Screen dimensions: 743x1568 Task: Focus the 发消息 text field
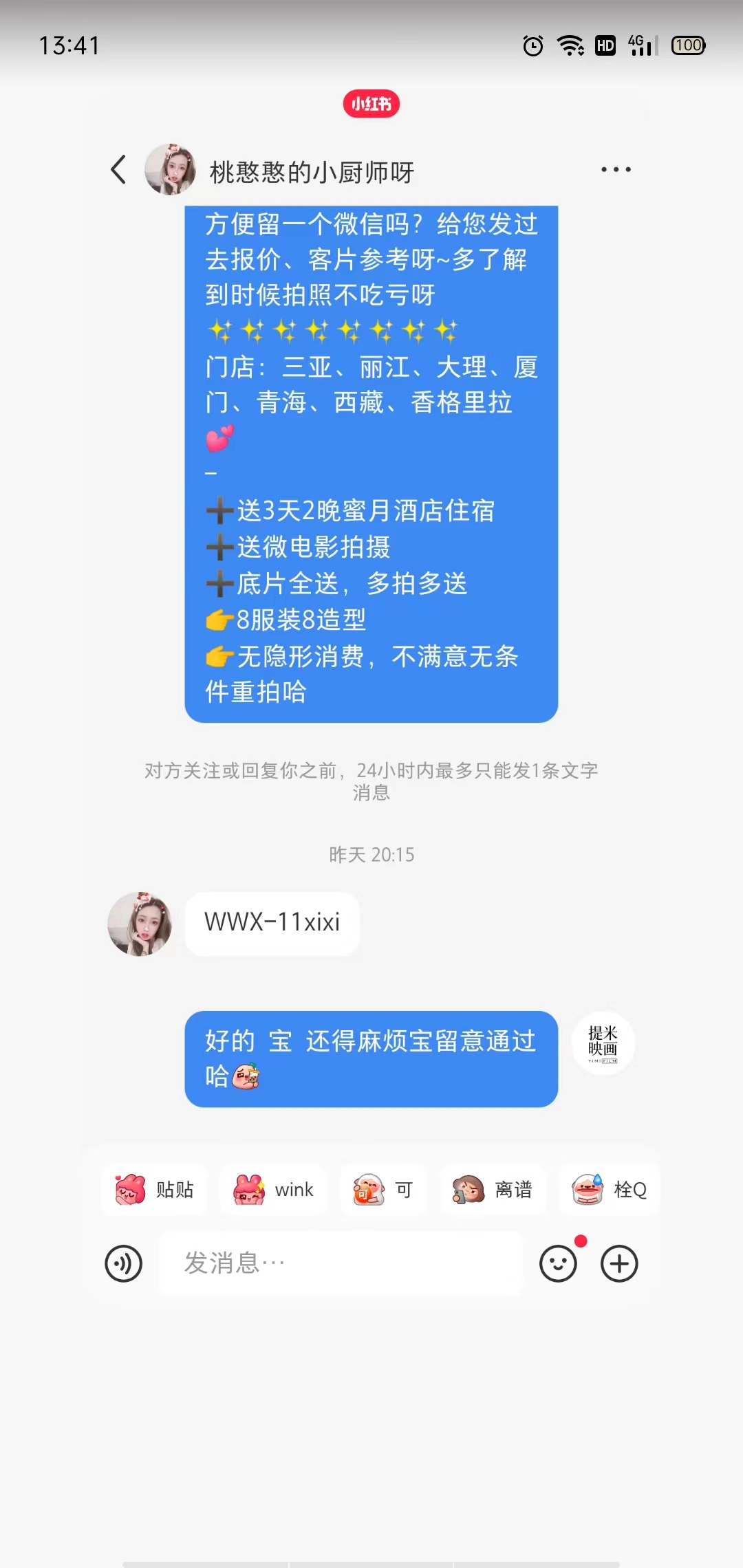coord(341,1263)
